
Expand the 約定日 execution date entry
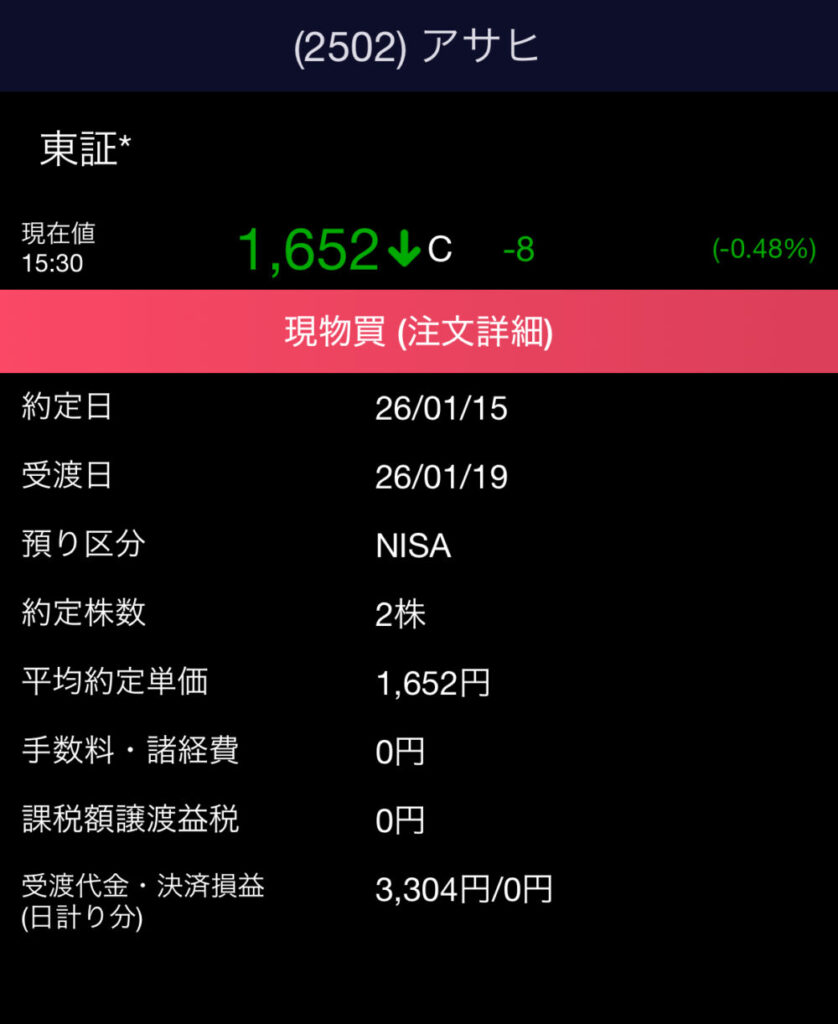[65, 407]
